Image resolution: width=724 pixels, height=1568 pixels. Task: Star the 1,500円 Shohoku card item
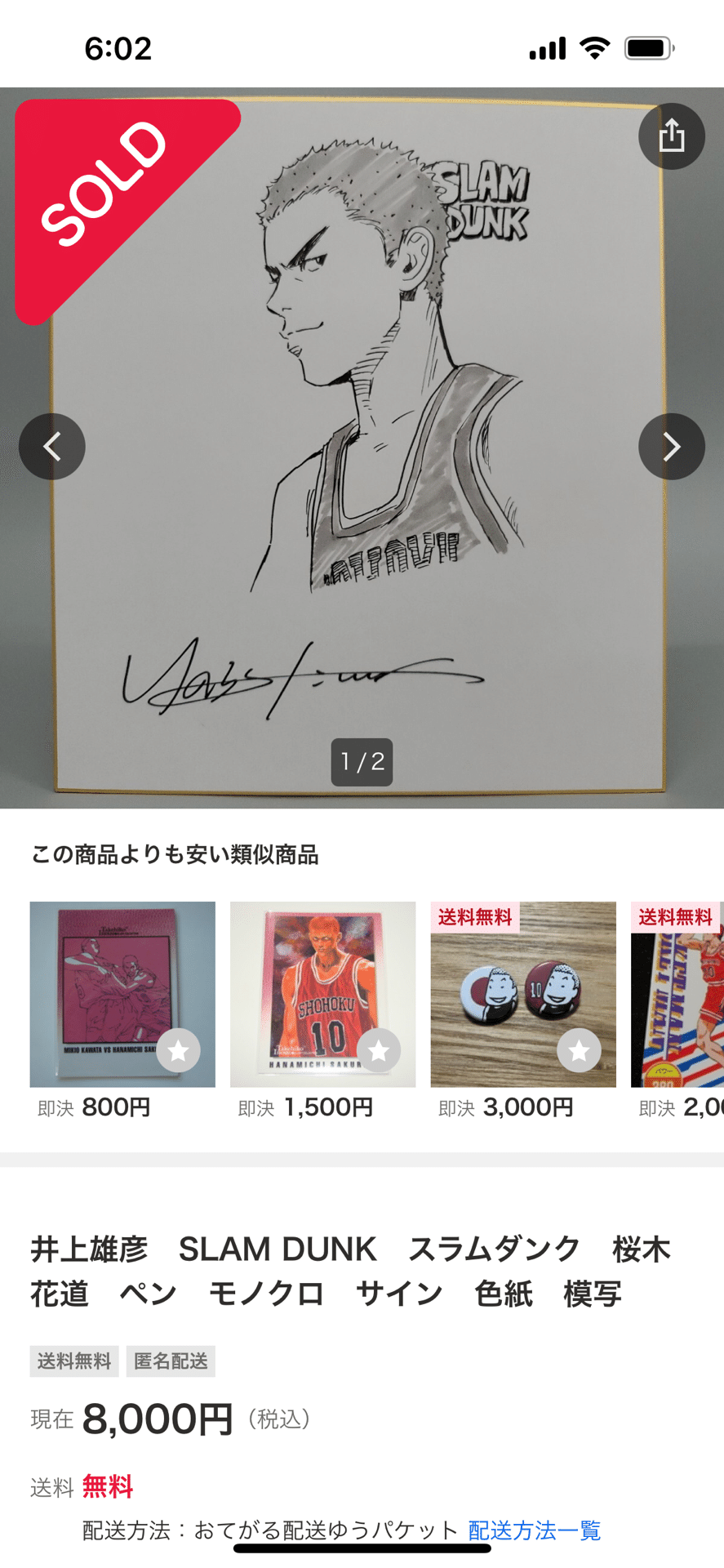coord(379,1050)
